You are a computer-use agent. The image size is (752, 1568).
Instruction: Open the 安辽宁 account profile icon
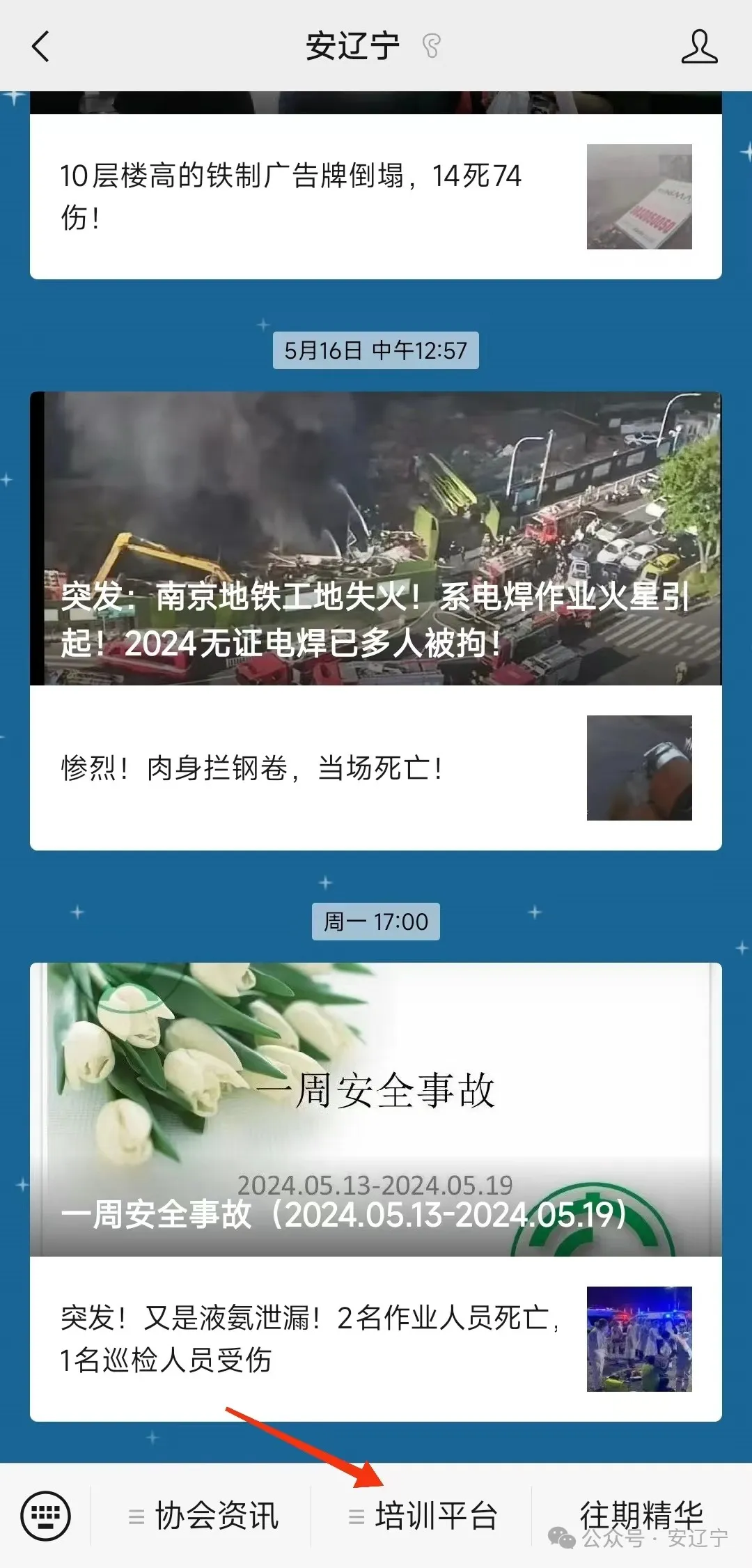click(698, 47)
